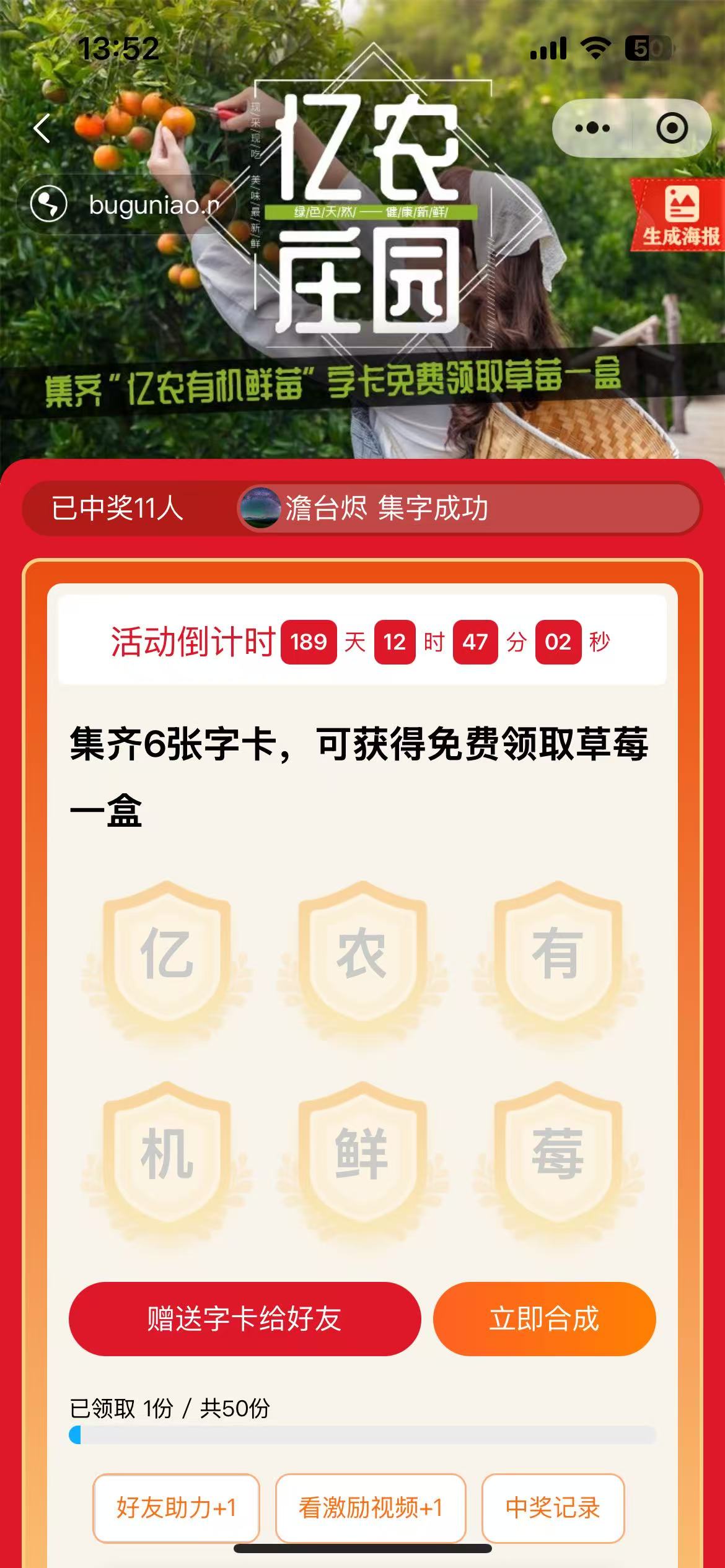725x1568 pixels.
Task: Open 中奖记录 winning records
Action: 553,1507
